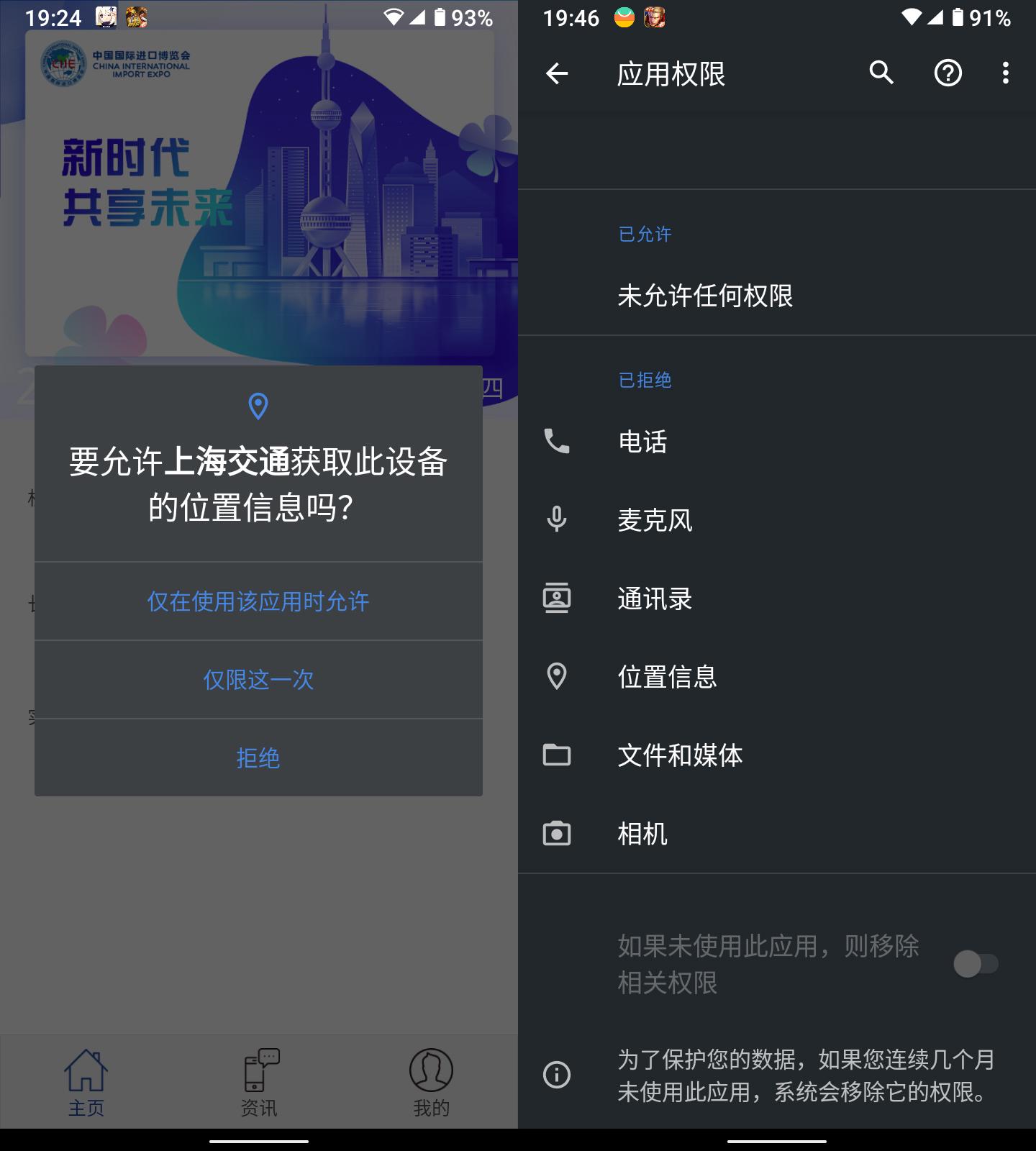Select the camera icon next to 相机

557,834
